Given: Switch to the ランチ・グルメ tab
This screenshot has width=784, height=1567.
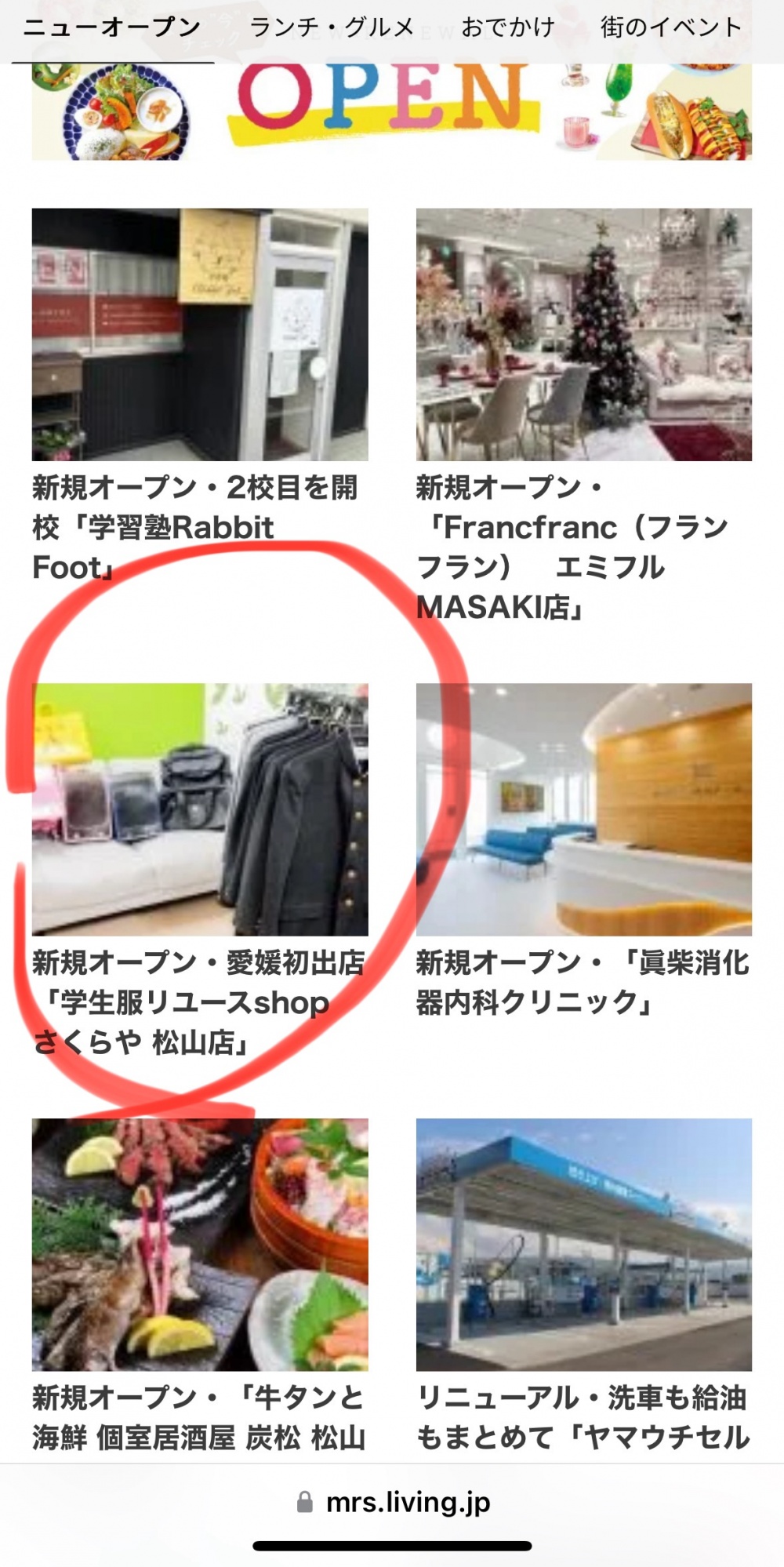Looking at the screenshot, I should 332,27.
